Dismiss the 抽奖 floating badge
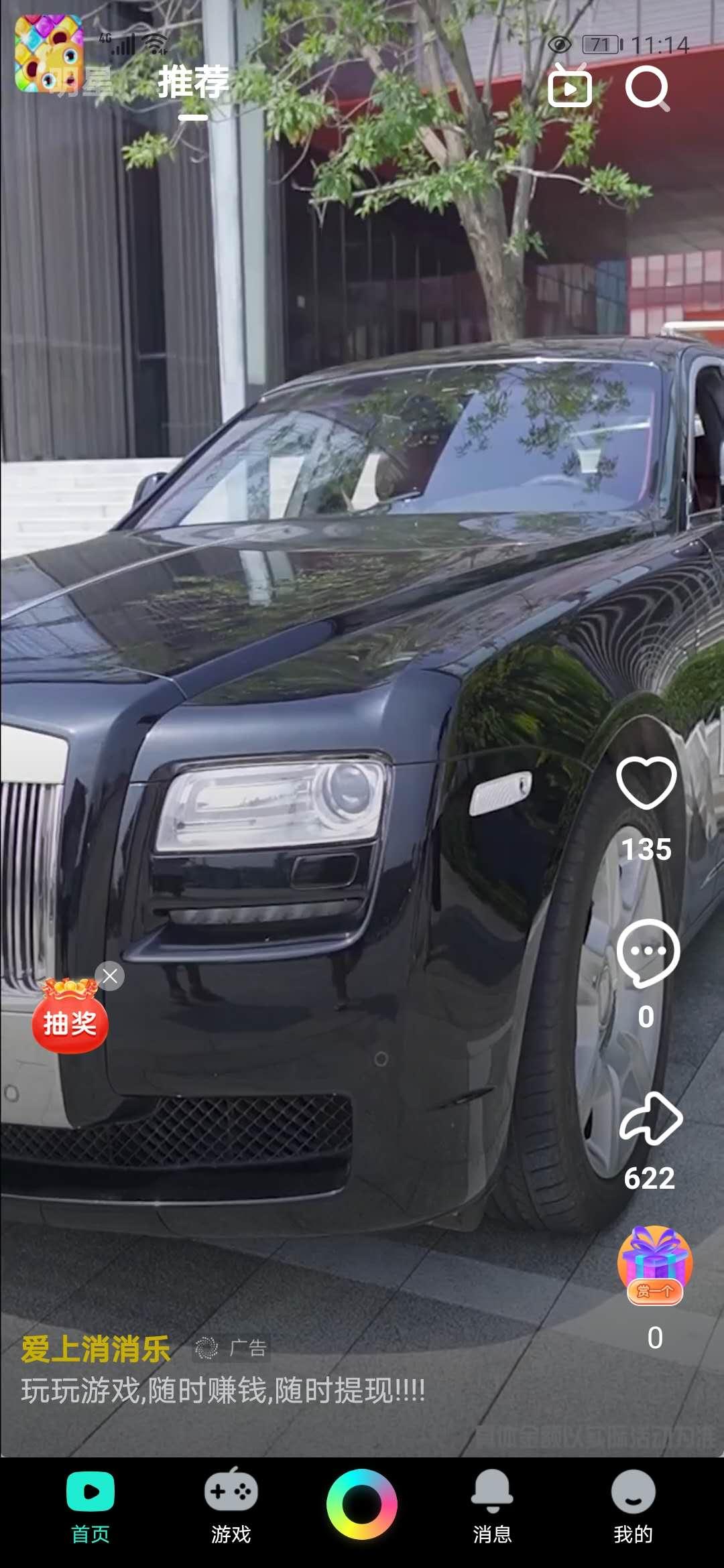The height and width of the screenshot is (1568, 724). pyautogui.click(x=110, y=976)
